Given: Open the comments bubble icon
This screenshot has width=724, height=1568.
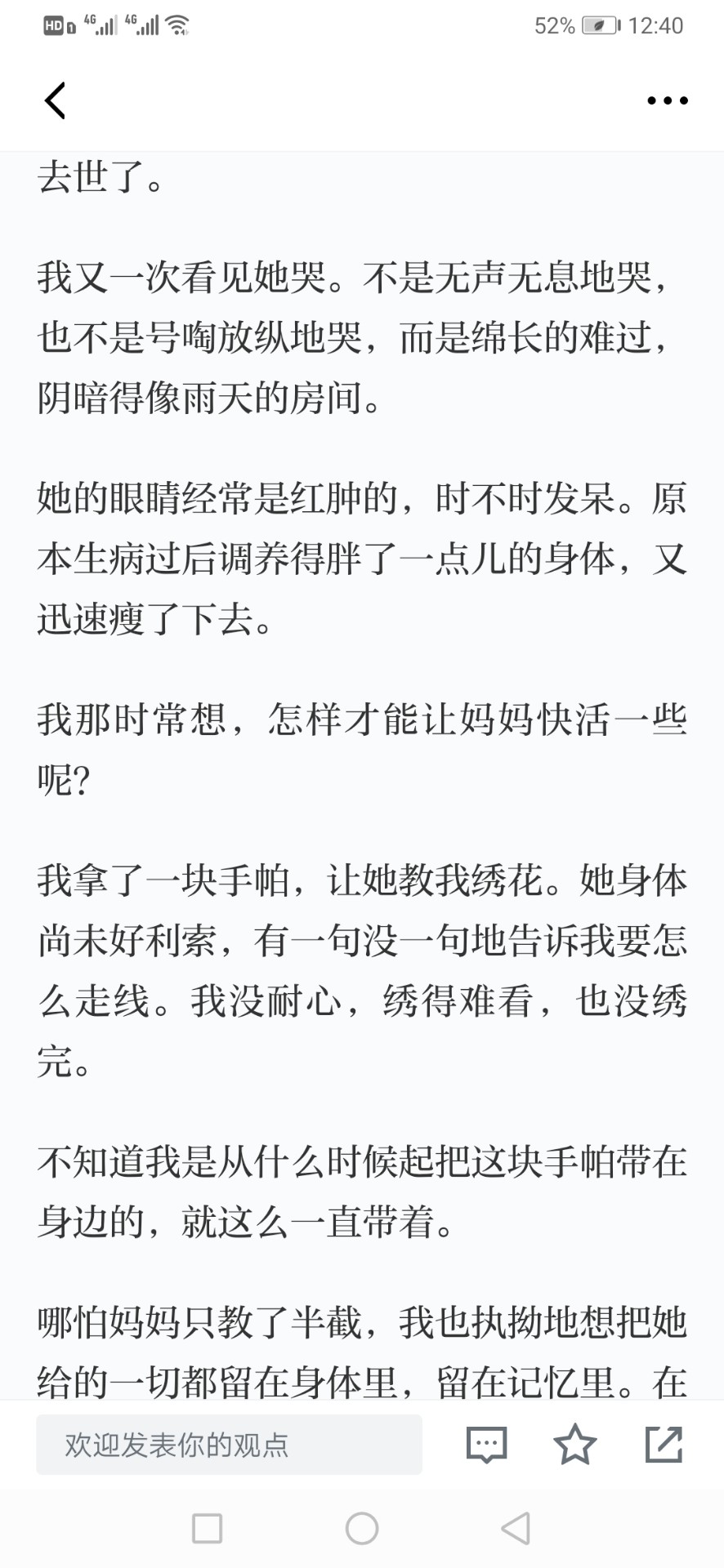Looking at the screenshot, I should click(x=487, y=1445).
